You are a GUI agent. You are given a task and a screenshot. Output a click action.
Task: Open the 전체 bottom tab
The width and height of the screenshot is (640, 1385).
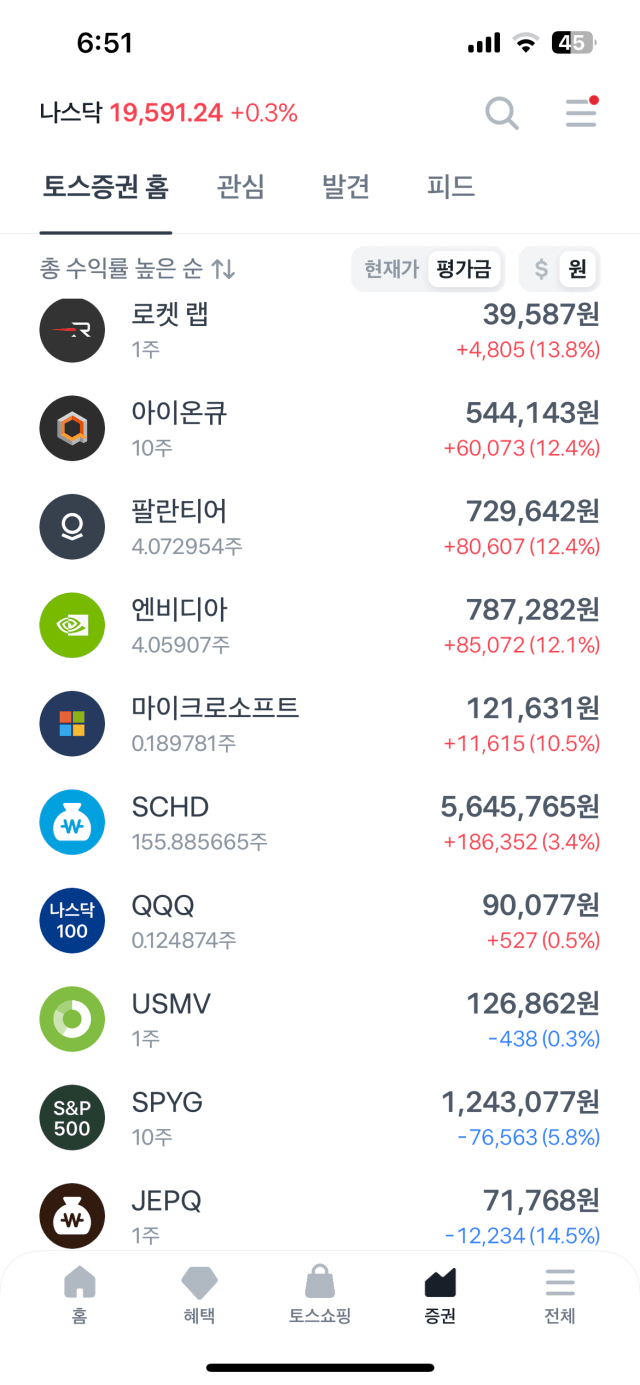pyautogui.click(x=560, y=1295)
